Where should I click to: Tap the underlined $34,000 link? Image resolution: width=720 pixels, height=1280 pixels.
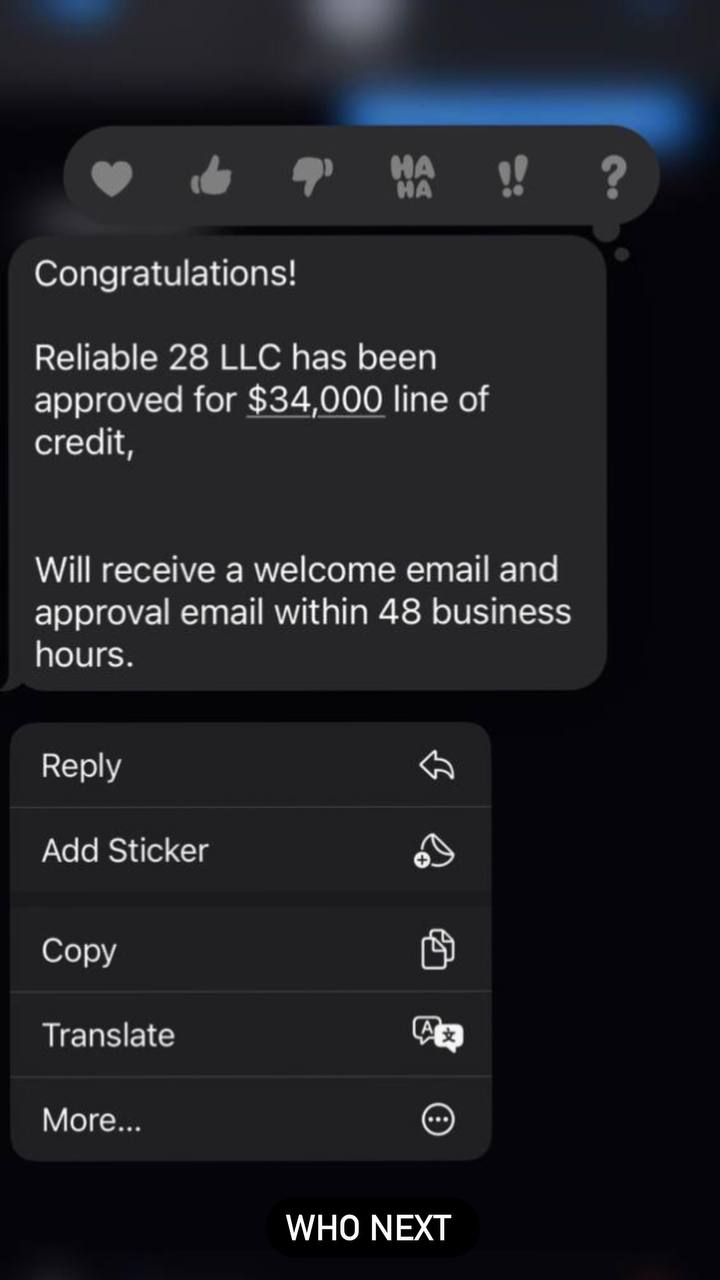tap(314, 399)
